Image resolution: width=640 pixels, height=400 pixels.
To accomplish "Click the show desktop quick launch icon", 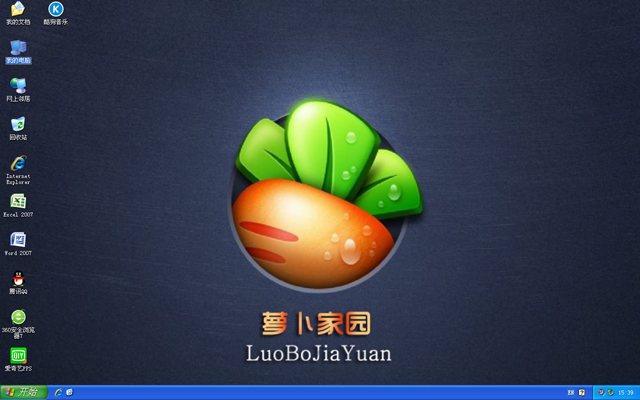I will pos(72,392).
